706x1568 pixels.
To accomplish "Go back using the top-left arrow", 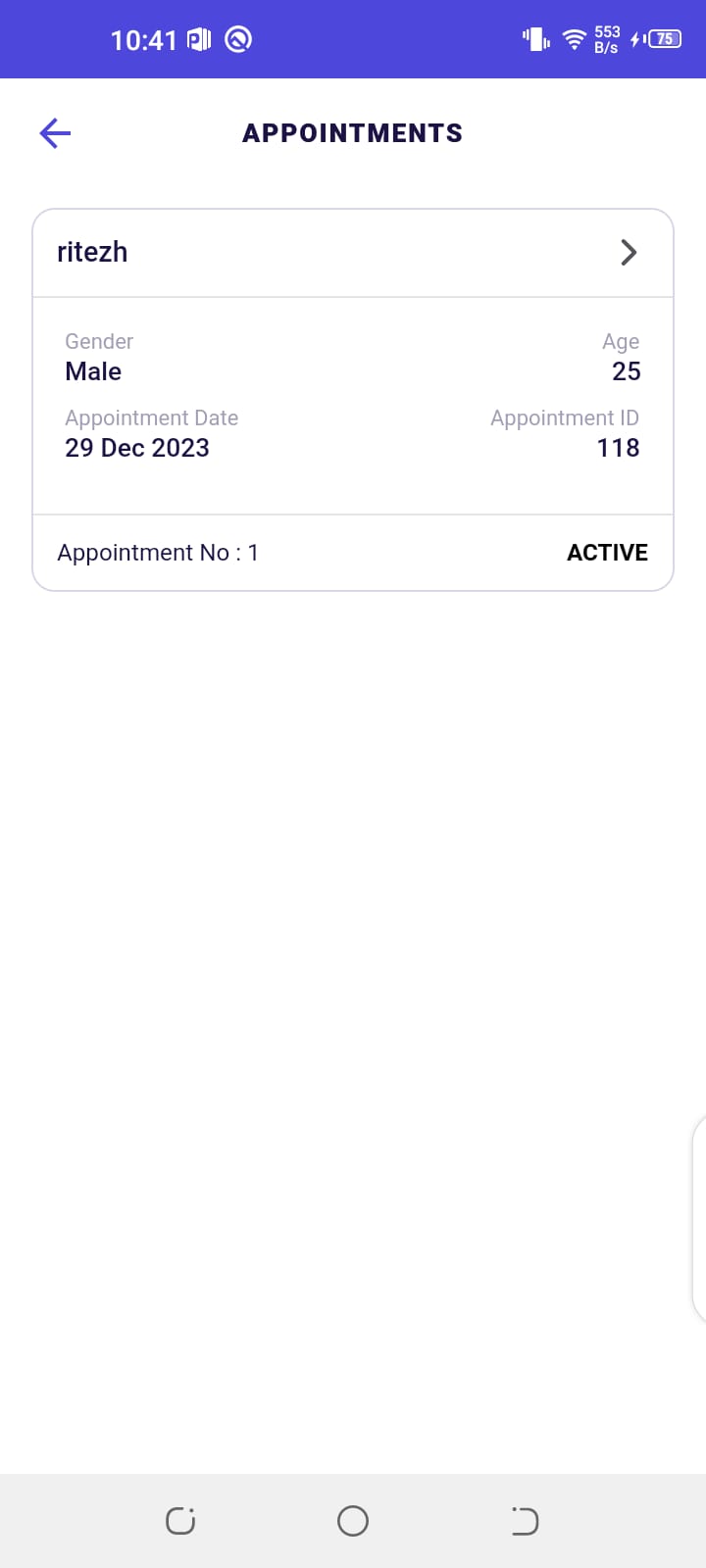I will point(55,133).
